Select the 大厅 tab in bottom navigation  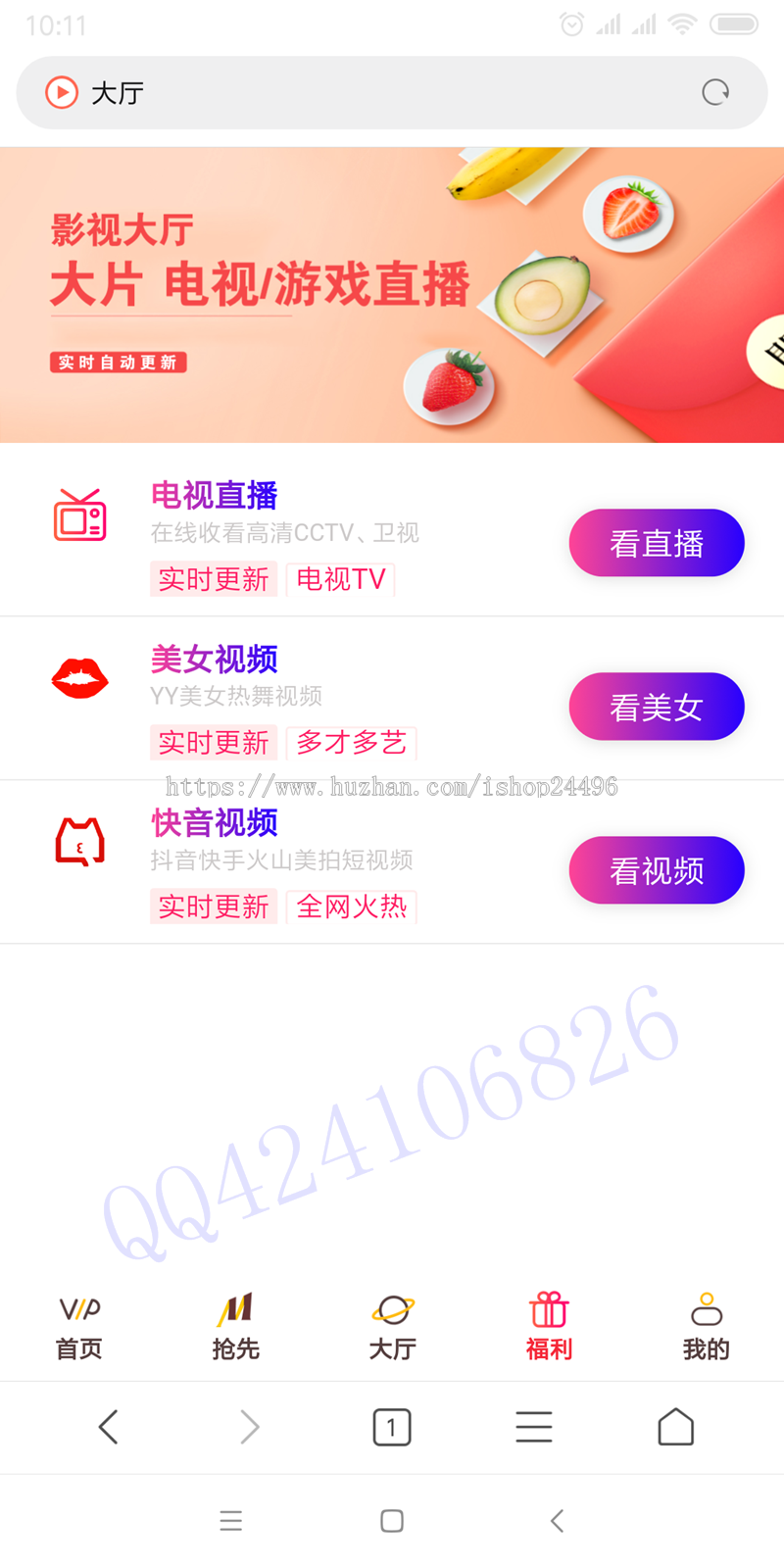(392, 1327)
